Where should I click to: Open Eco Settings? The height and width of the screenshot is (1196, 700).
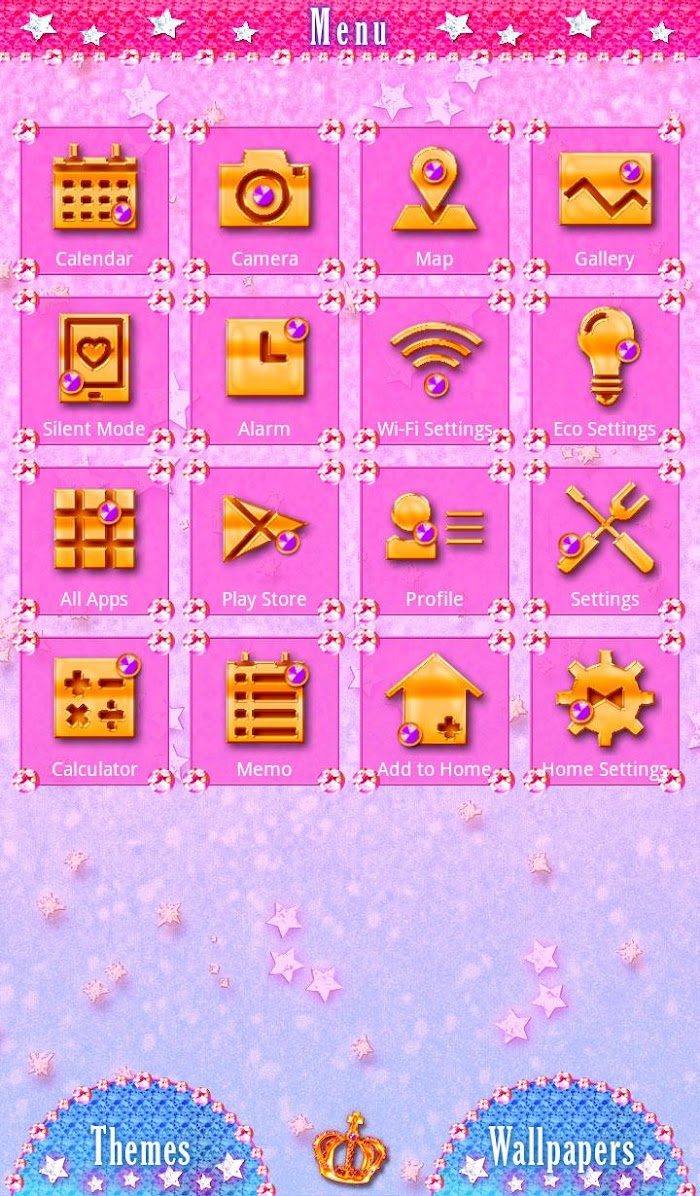coord(605,370)
